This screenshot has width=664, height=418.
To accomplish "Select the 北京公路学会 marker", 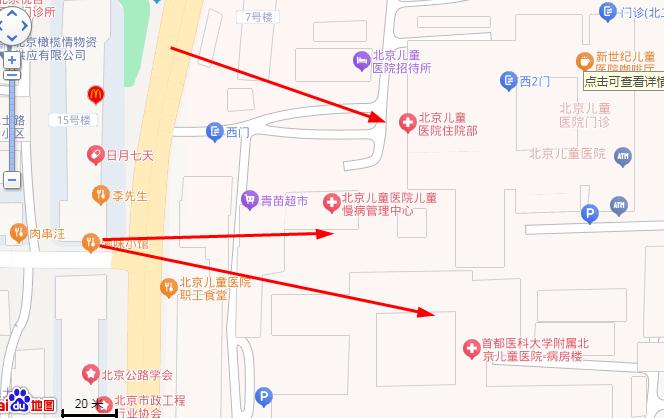I will tap(91, 375).
